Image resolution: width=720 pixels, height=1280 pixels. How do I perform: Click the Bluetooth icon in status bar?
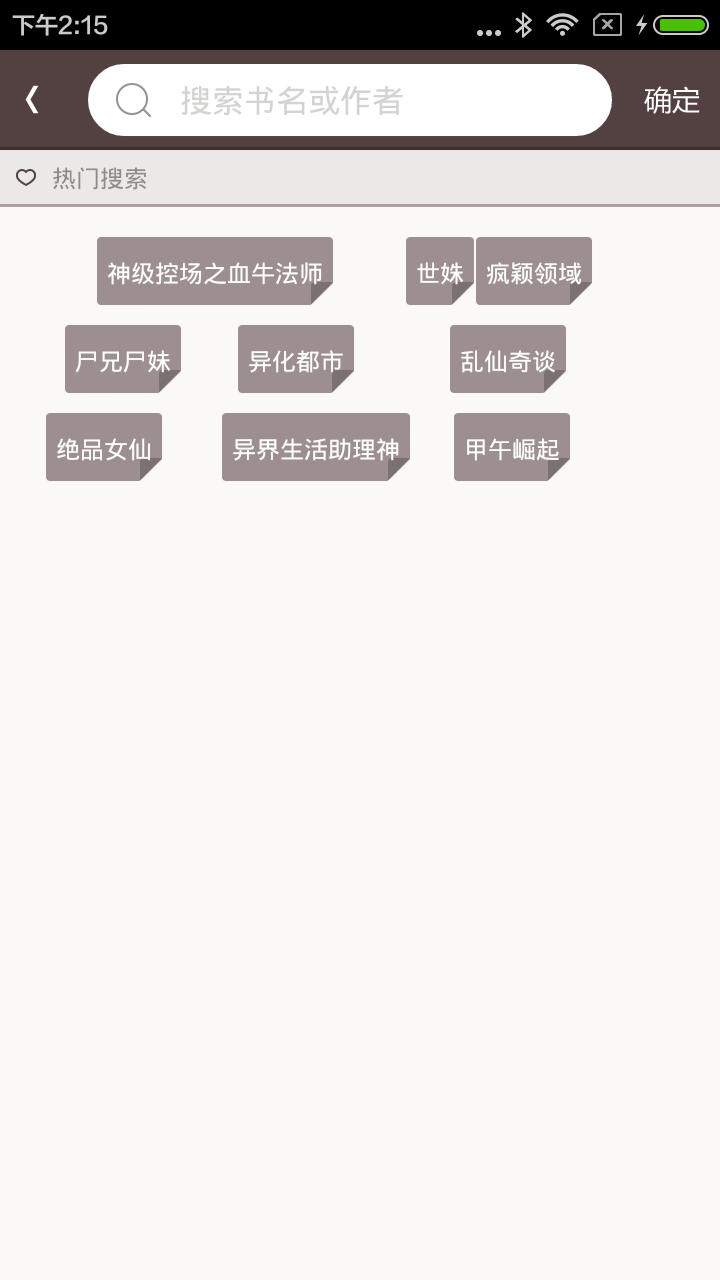(523, 24)
